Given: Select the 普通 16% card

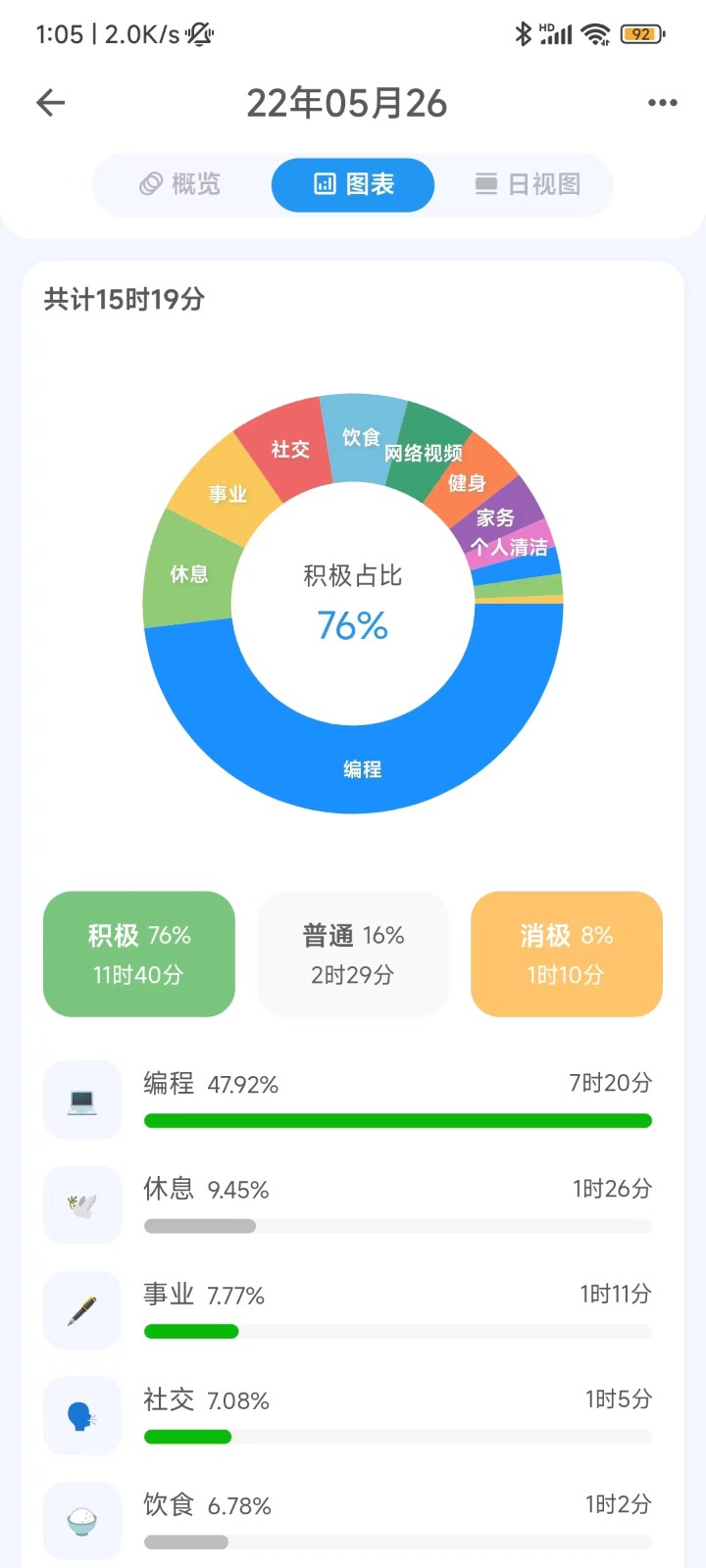Looking at the screenshot, I should (x=353, y=954).
